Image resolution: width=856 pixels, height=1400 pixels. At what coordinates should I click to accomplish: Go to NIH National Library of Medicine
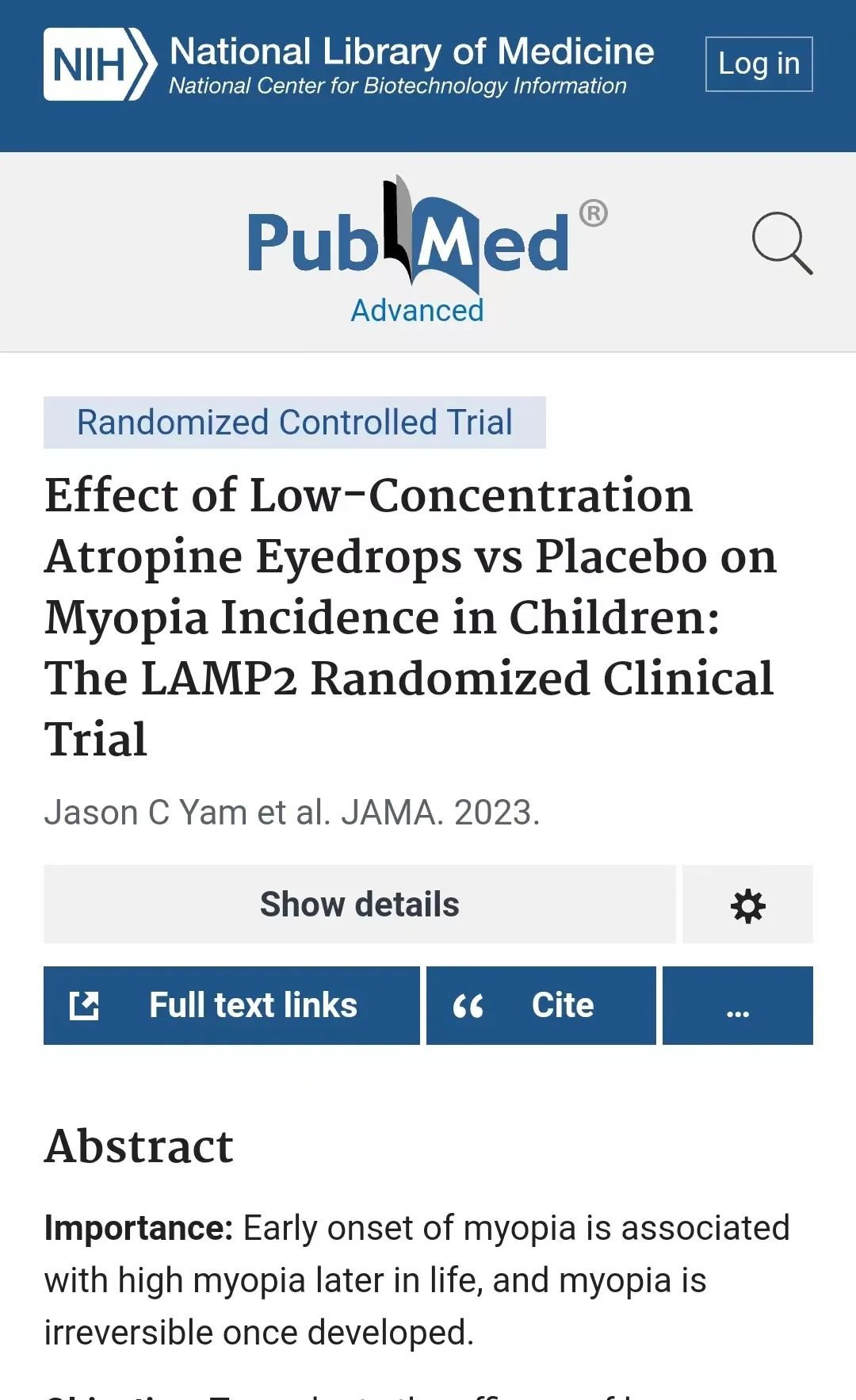click(x=349, y=64)
